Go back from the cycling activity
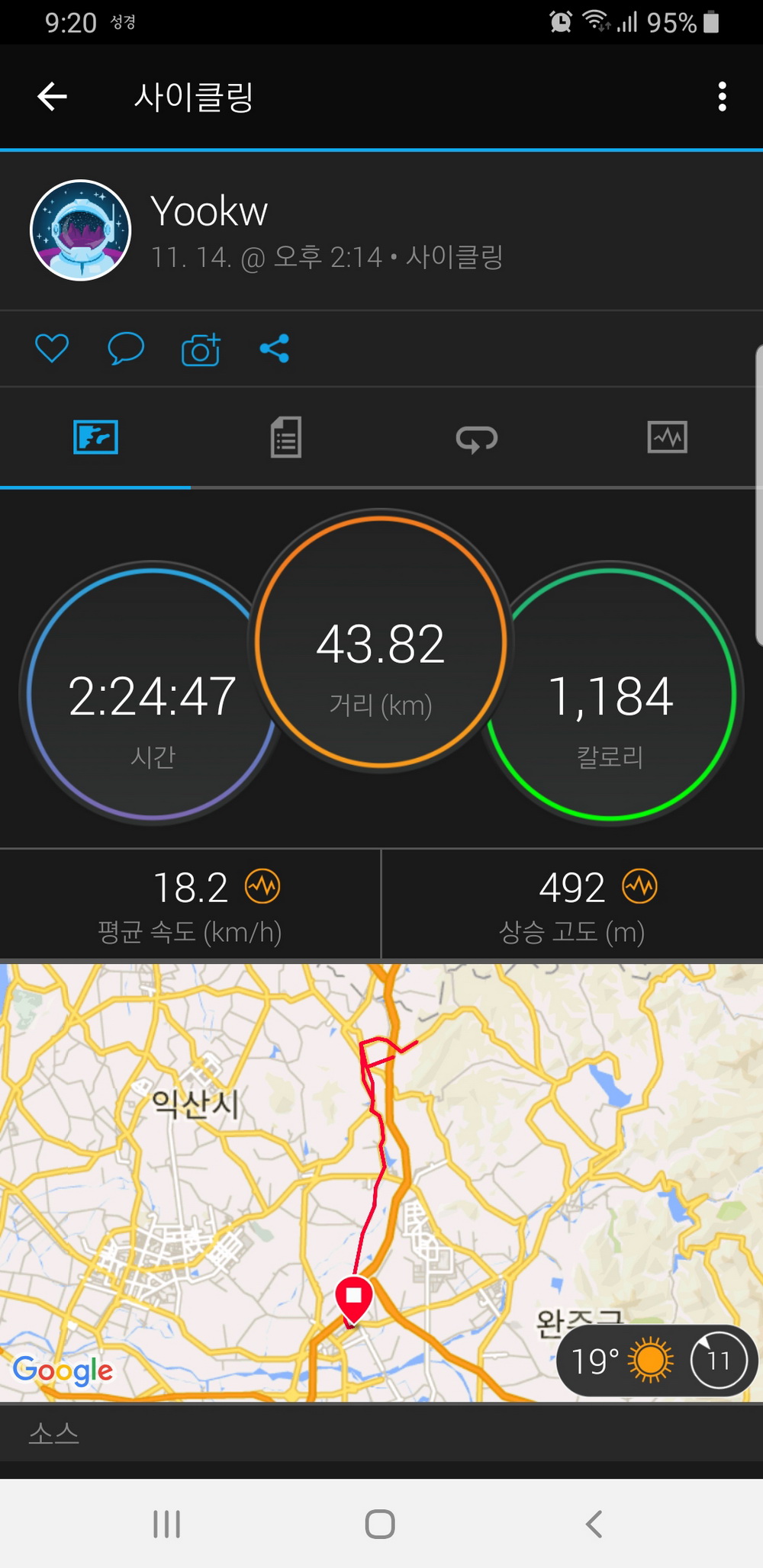The width and height of the screenshot is (763, 1568). [52, 97]
